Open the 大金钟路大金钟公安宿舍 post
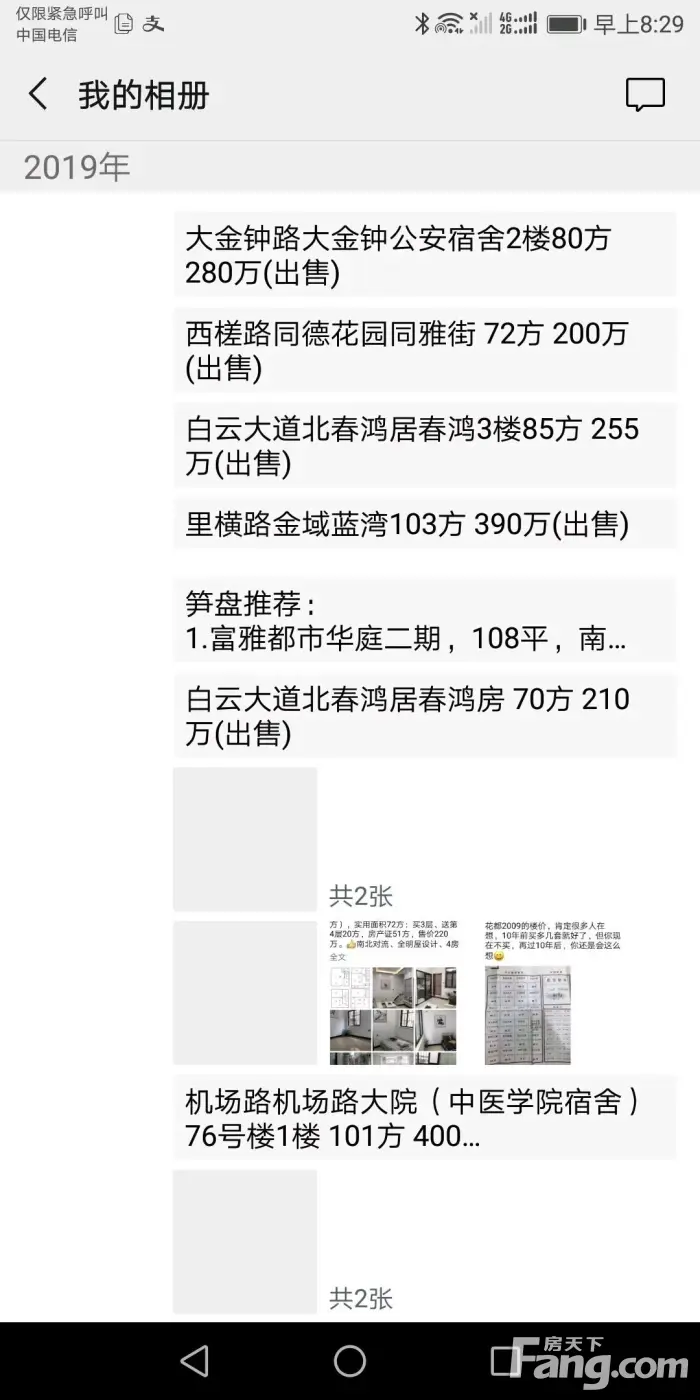Viewport: 700px width, 1400px height. (x=425, y=256)
